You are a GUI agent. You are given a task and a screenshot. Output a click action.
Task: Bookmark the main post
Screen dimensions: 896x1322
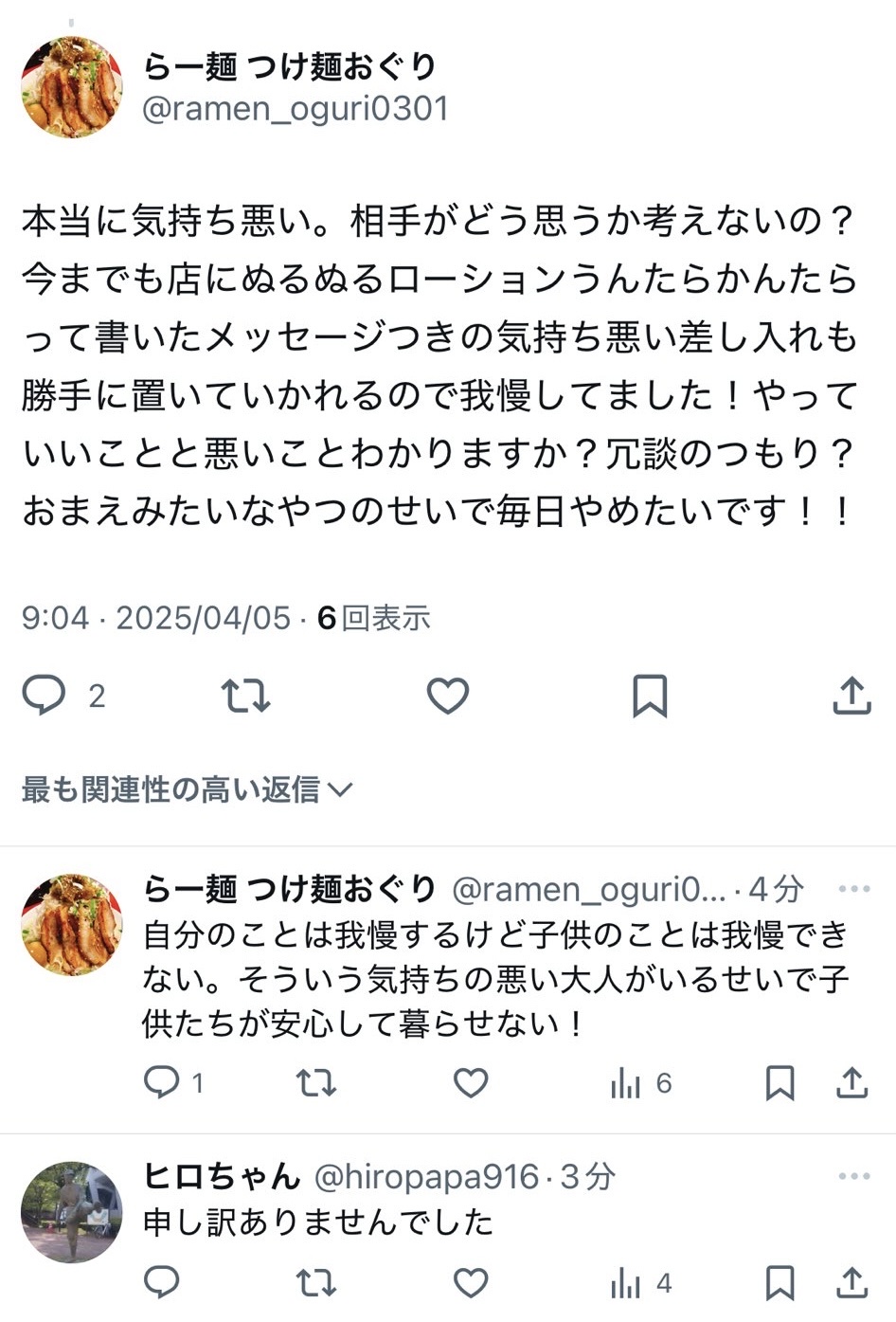(650, 696)
